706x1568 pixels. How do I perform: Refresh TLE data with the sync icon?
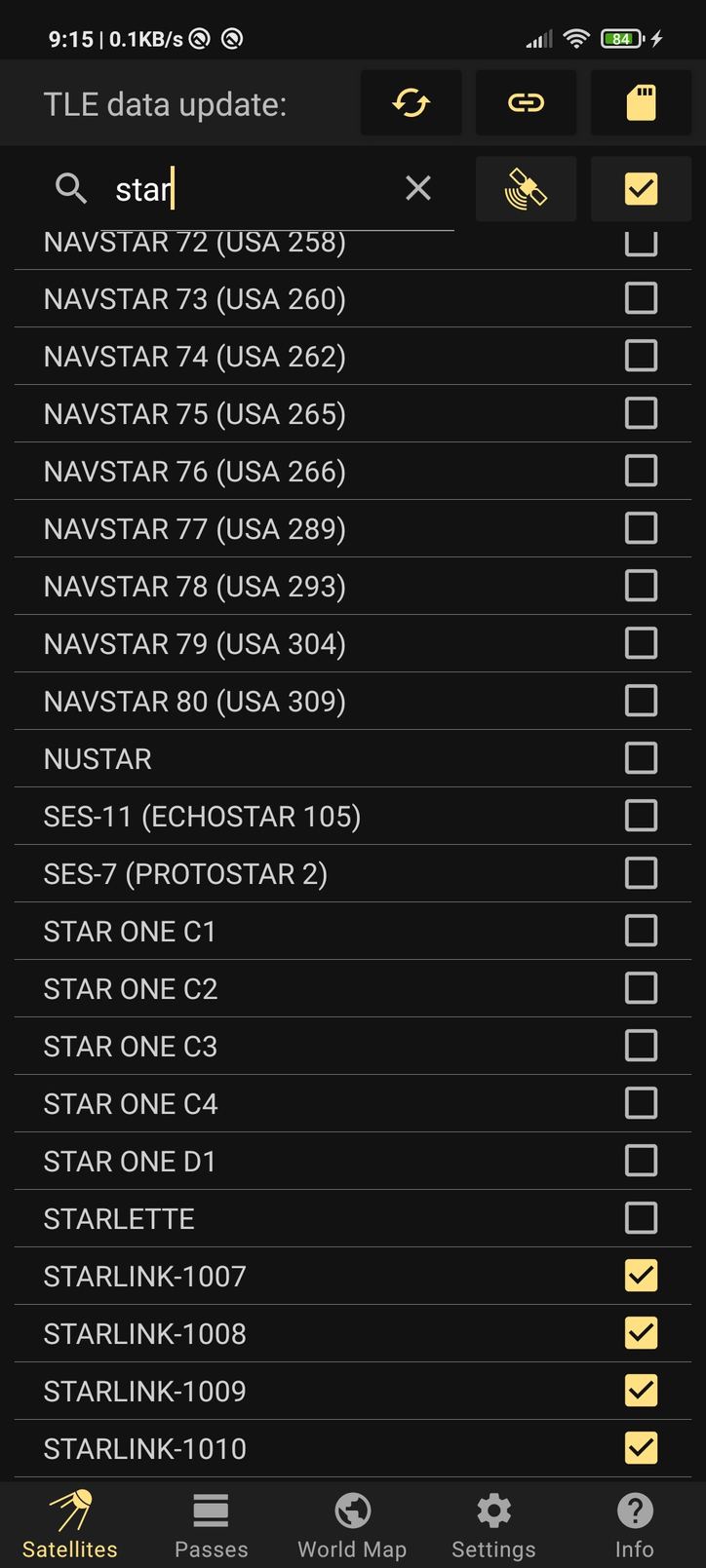pyautogui.click(x=411, y=102)
